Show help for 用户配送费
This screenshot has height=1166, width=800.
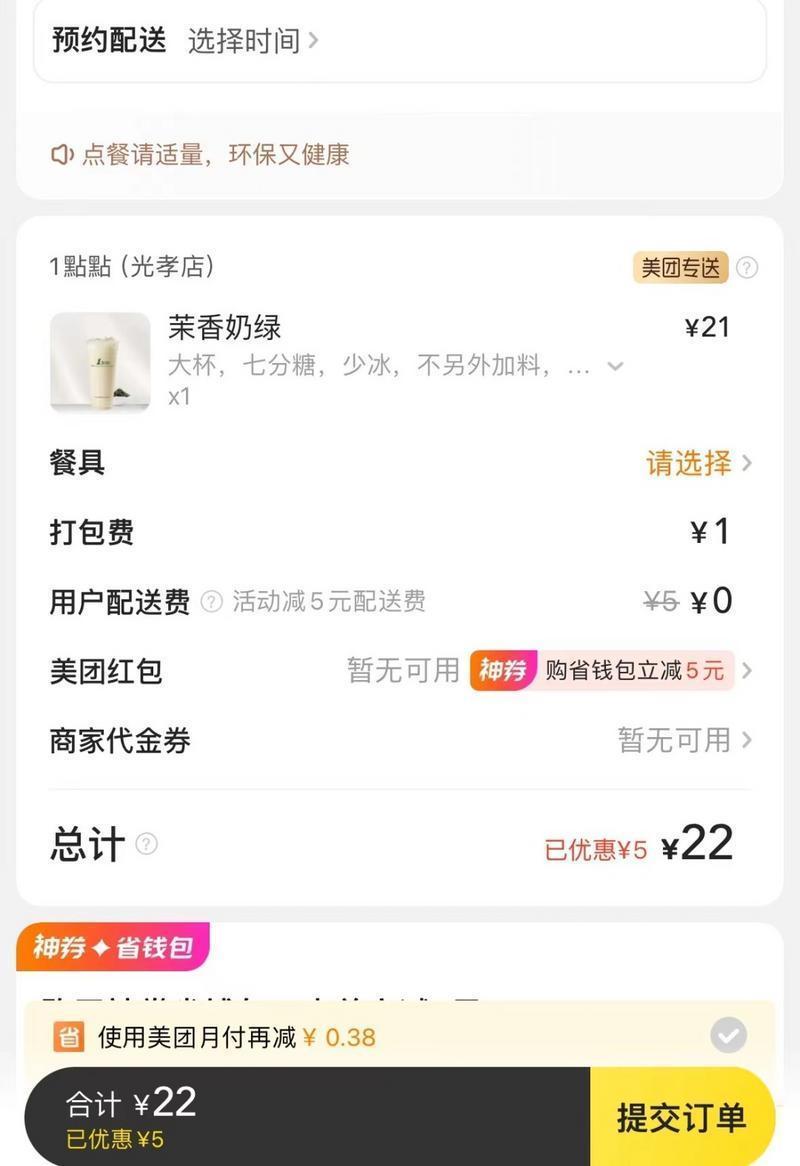(x=211, y=601)
